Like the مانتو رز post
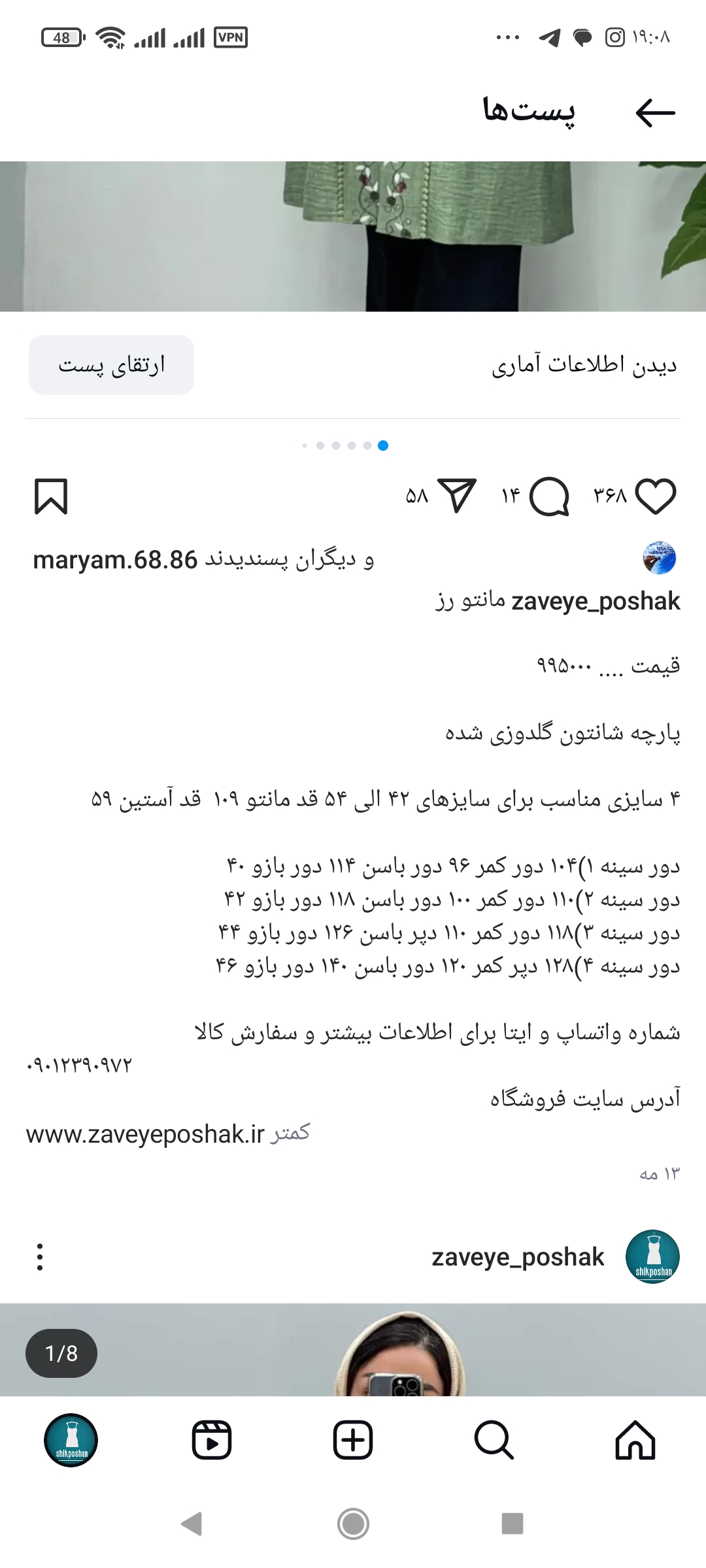Image resolution: width=706 pixels, height=1568 pixels. 656,497
